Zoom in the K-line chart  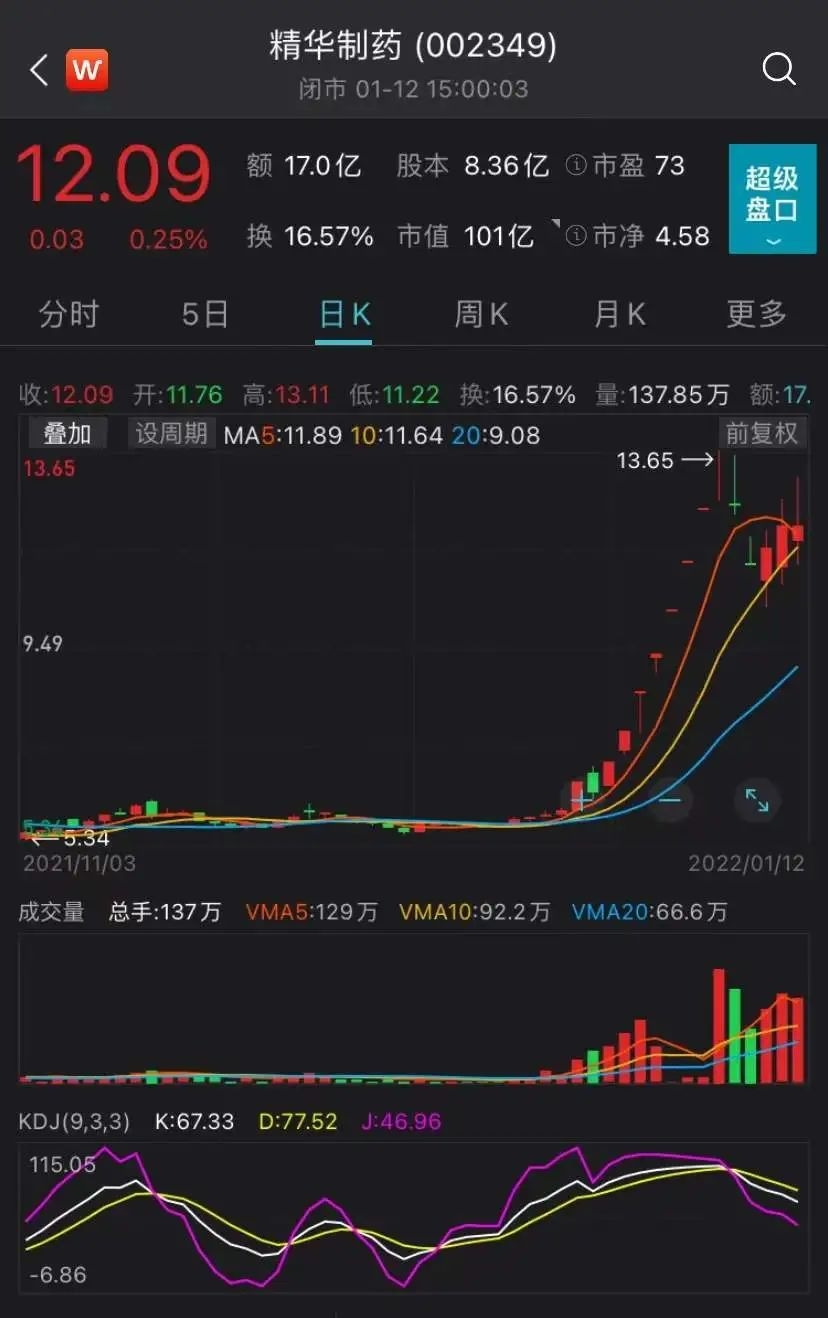580,800
